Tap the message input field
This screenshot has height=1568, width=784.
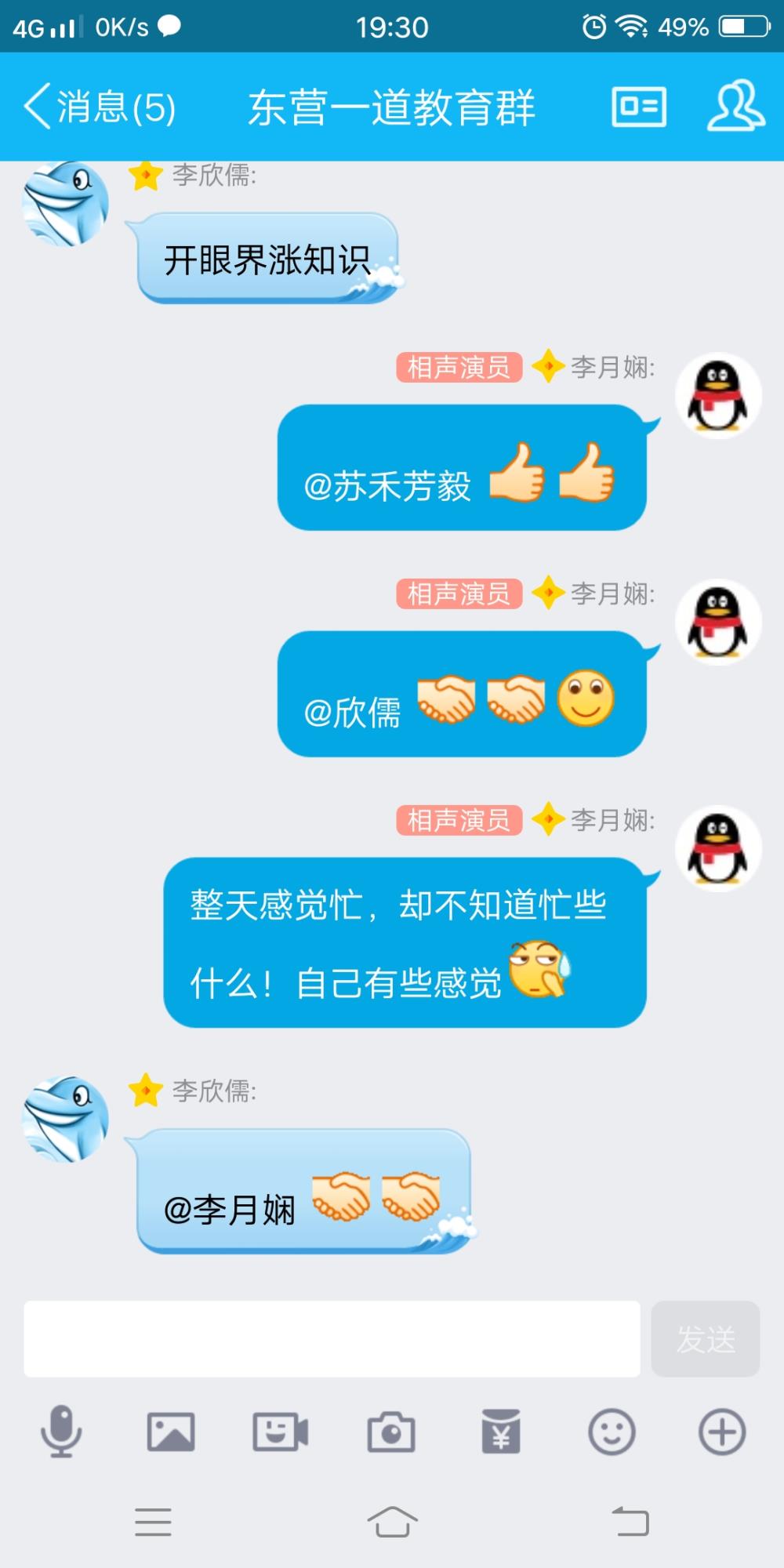pyautogui.click(x=332, y=1339)
